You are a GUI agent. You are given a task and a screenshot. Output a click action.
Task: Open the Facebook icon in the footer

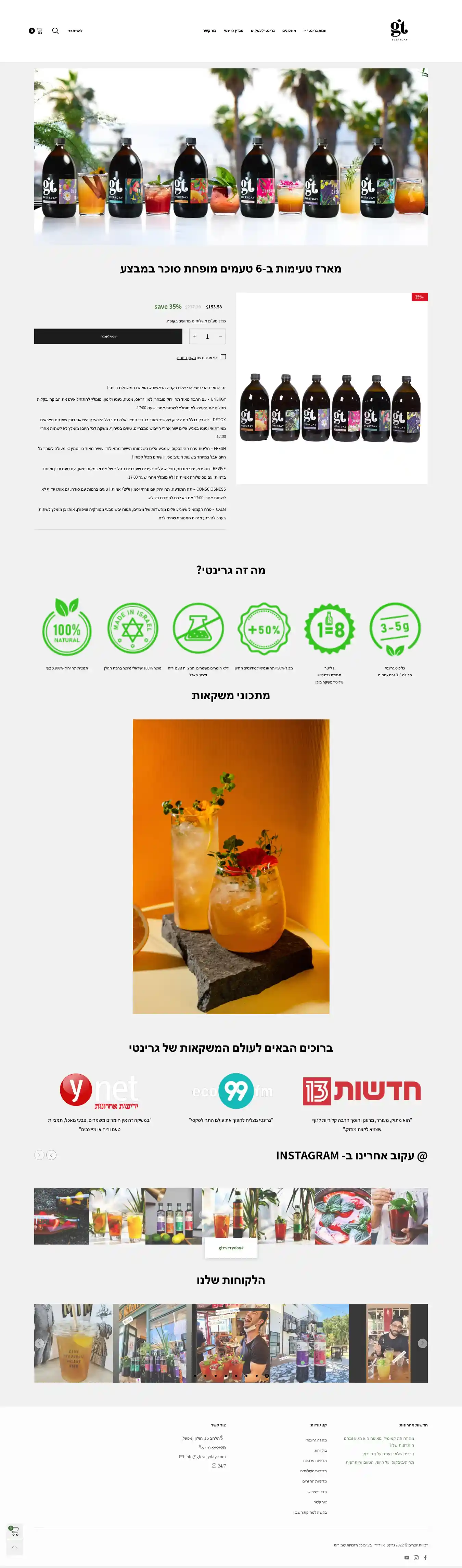click(425, 1558)
